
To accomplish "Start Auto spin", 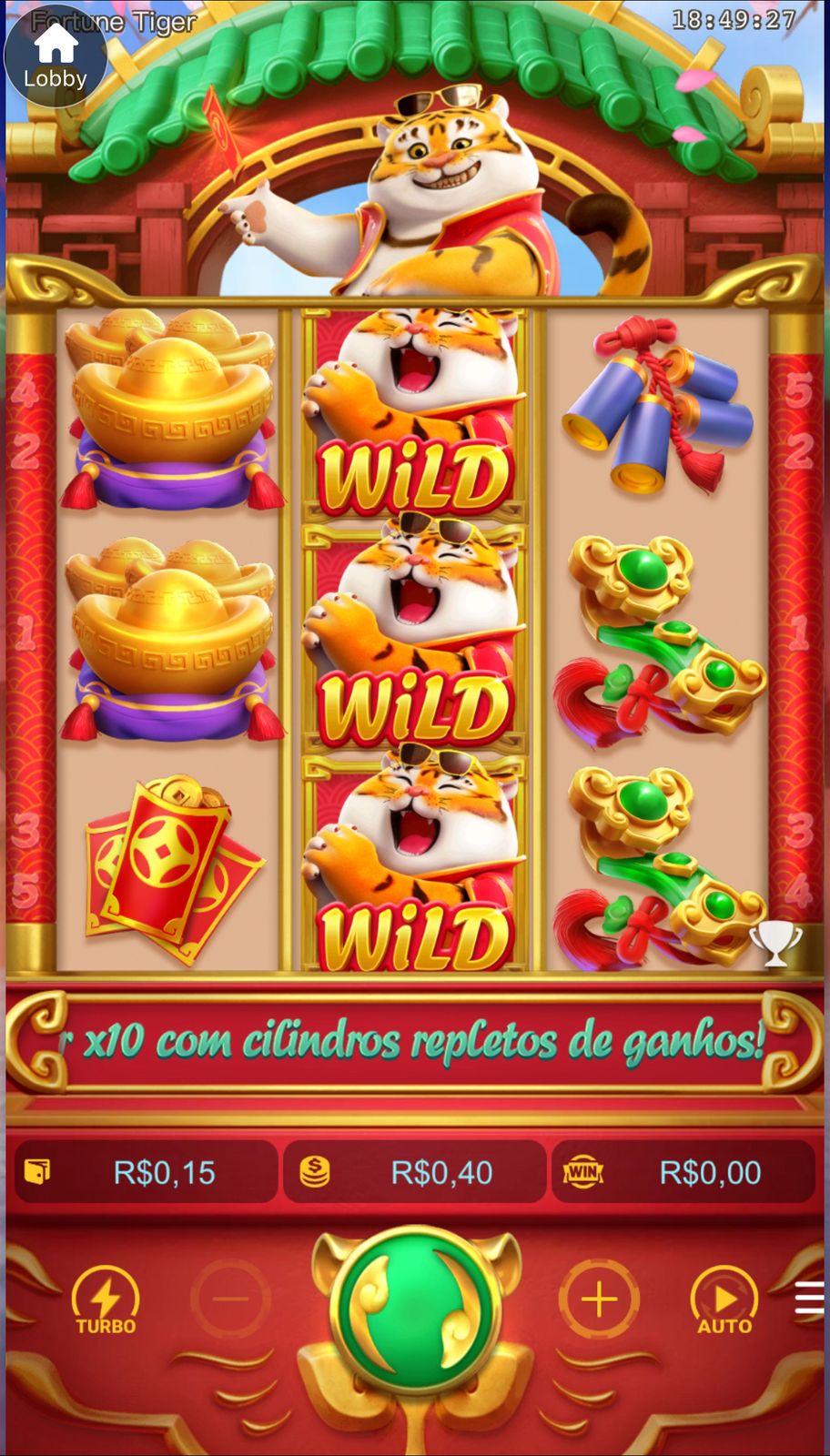I will (x=724, y=1299).
